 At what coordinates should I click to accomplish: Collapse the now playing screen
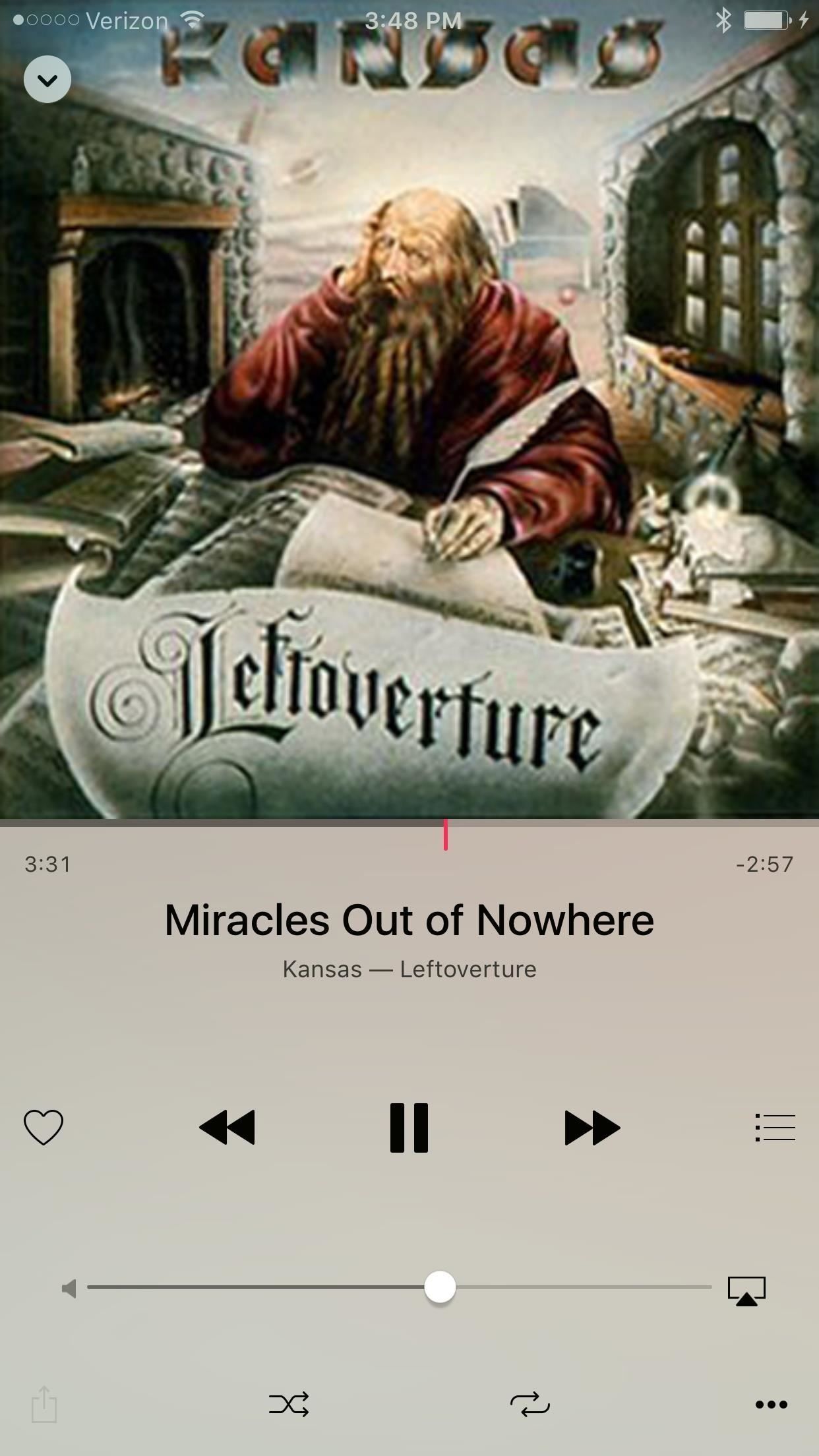[47, 80]
